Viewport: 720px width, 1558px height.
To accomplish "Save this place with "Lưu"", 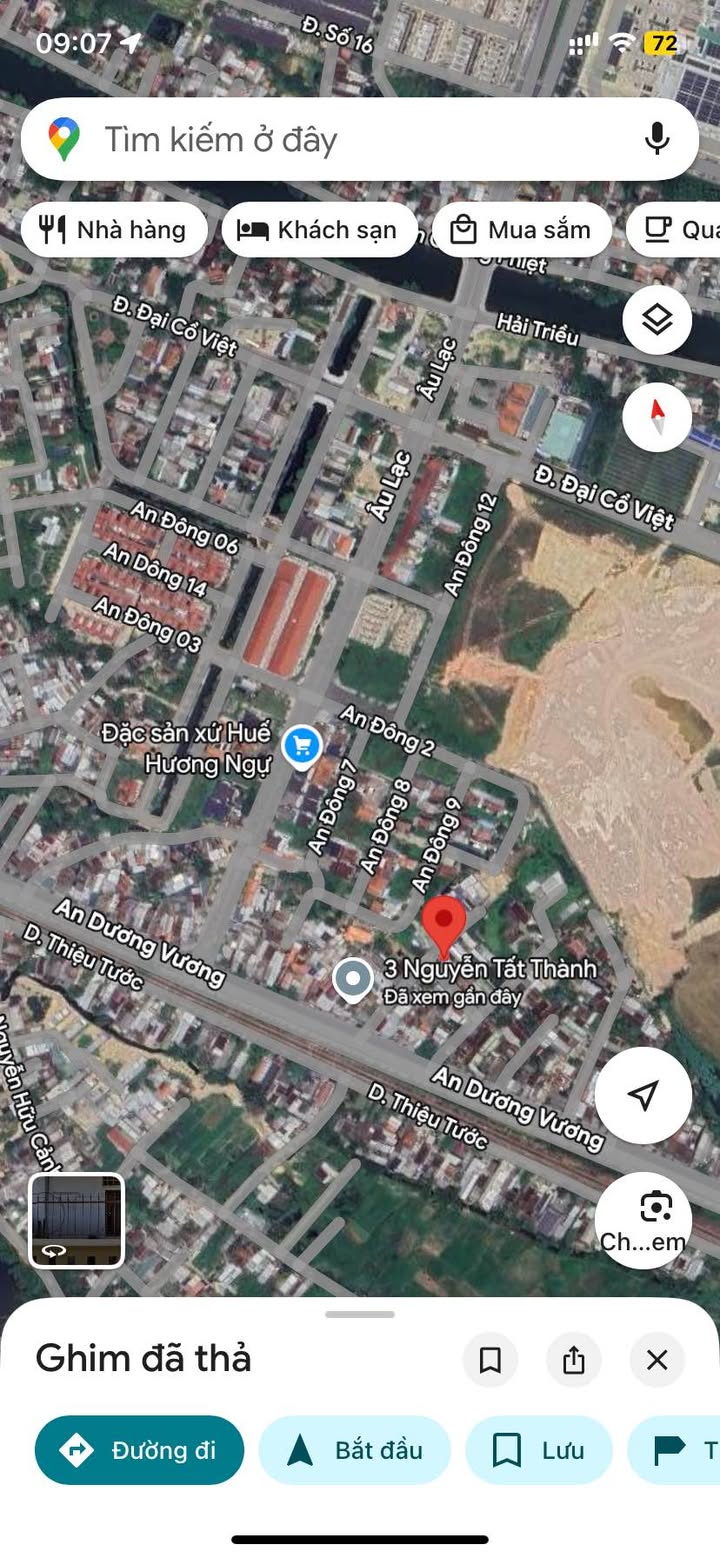I will (538, 1450).
